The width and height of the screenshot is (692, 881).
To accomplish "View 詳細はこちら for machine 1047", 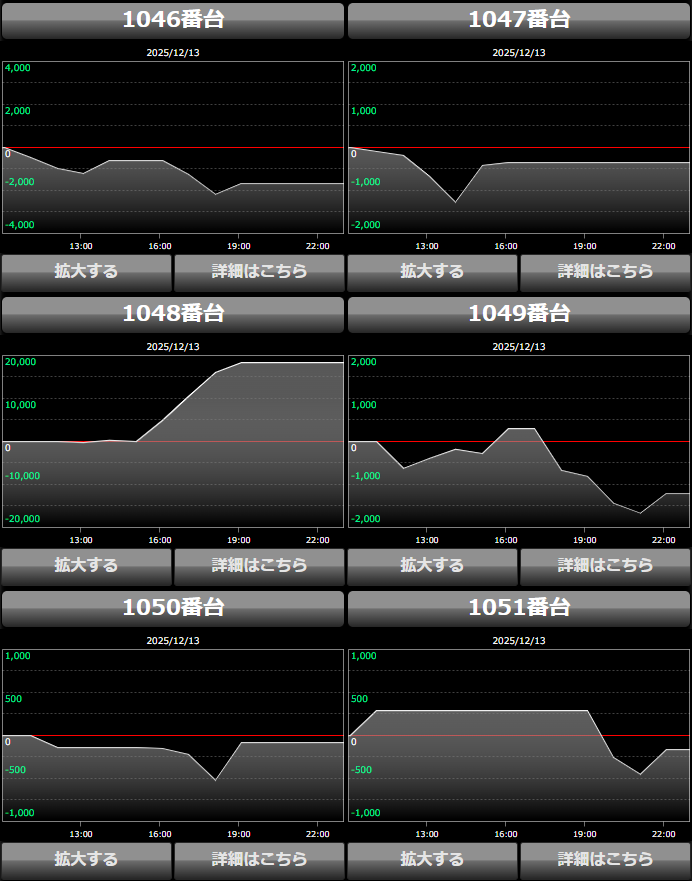I will coord(605,272).
